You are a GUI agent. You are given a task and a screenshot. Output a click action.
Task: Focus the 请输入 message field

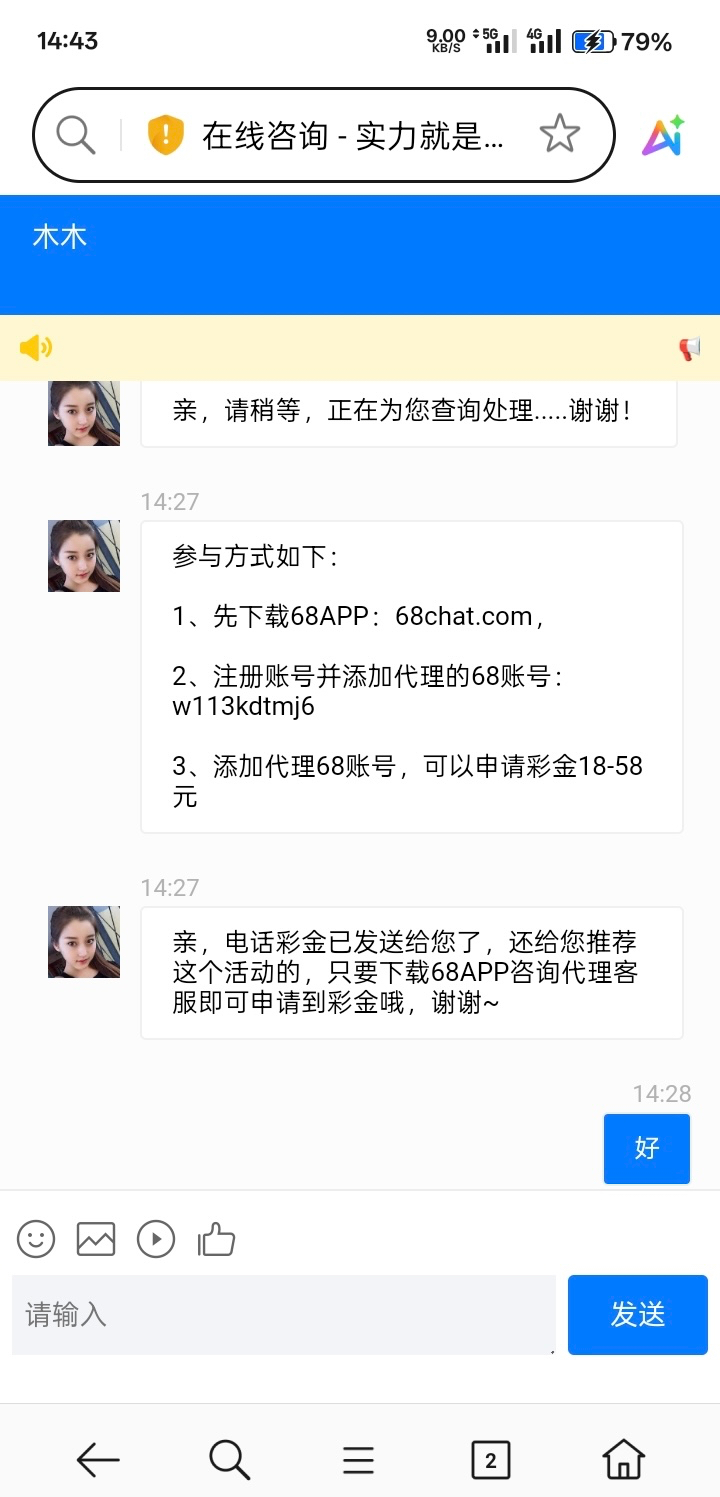tap(283, 1314)
